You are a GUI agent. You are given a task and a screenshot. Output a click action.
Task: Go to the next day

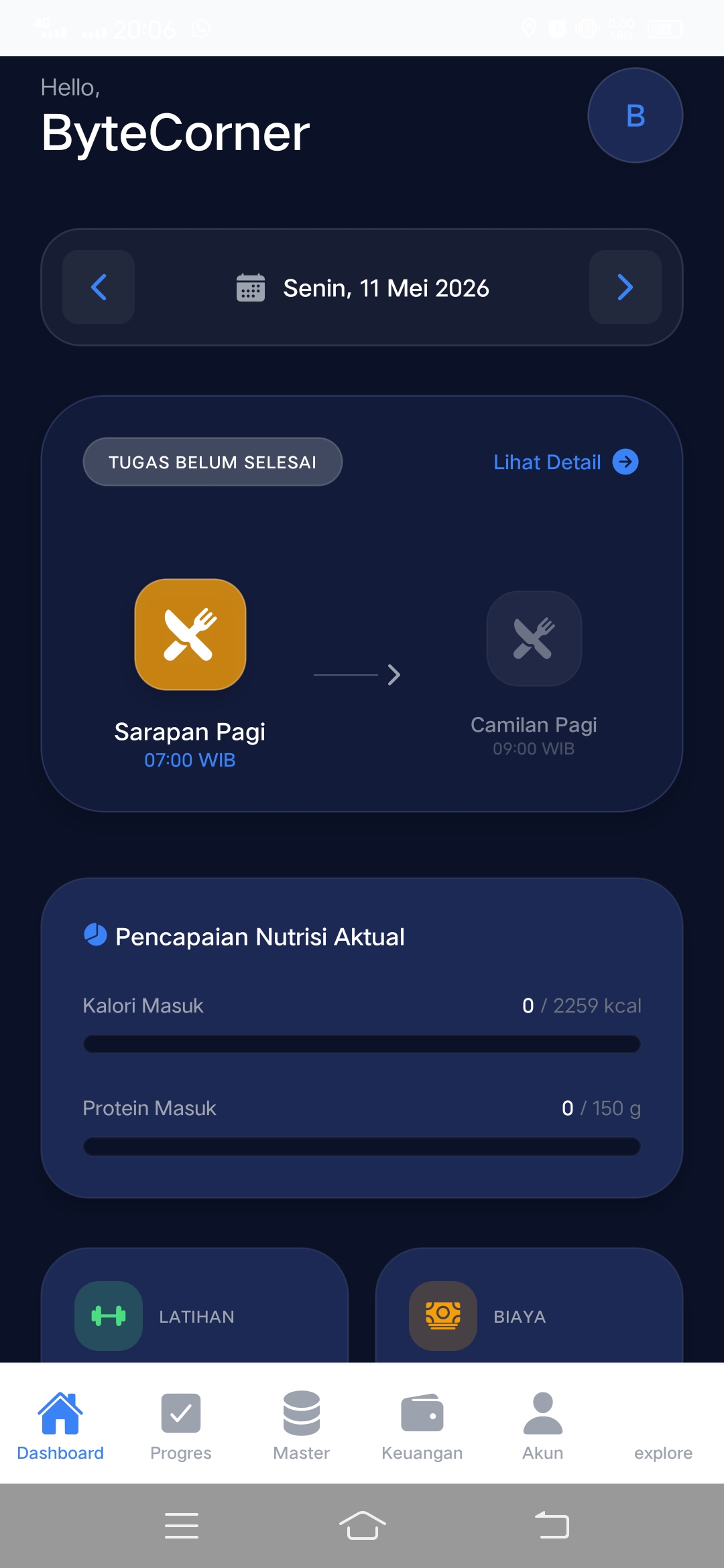625,287
